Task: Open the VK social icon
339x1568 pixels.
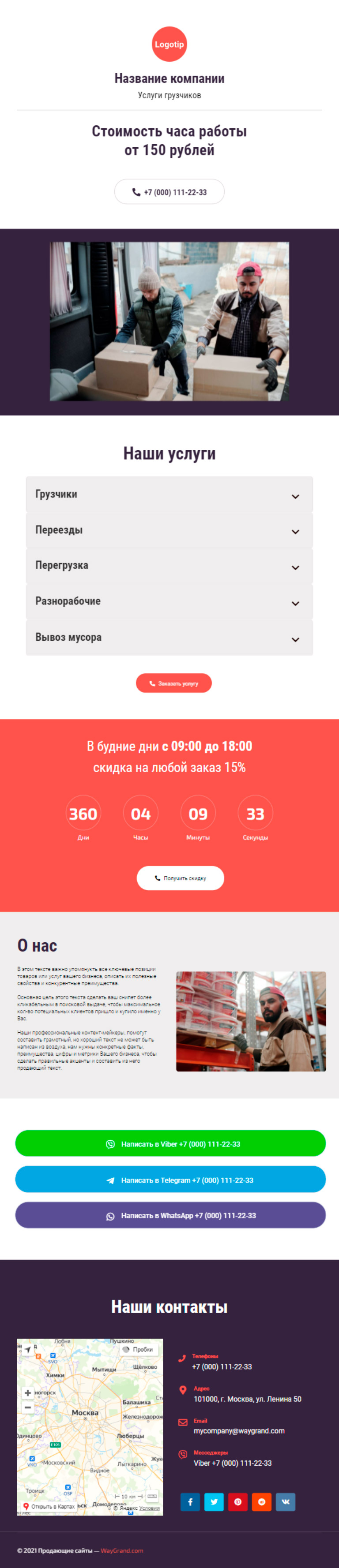Action: (x=285, y=1502)
